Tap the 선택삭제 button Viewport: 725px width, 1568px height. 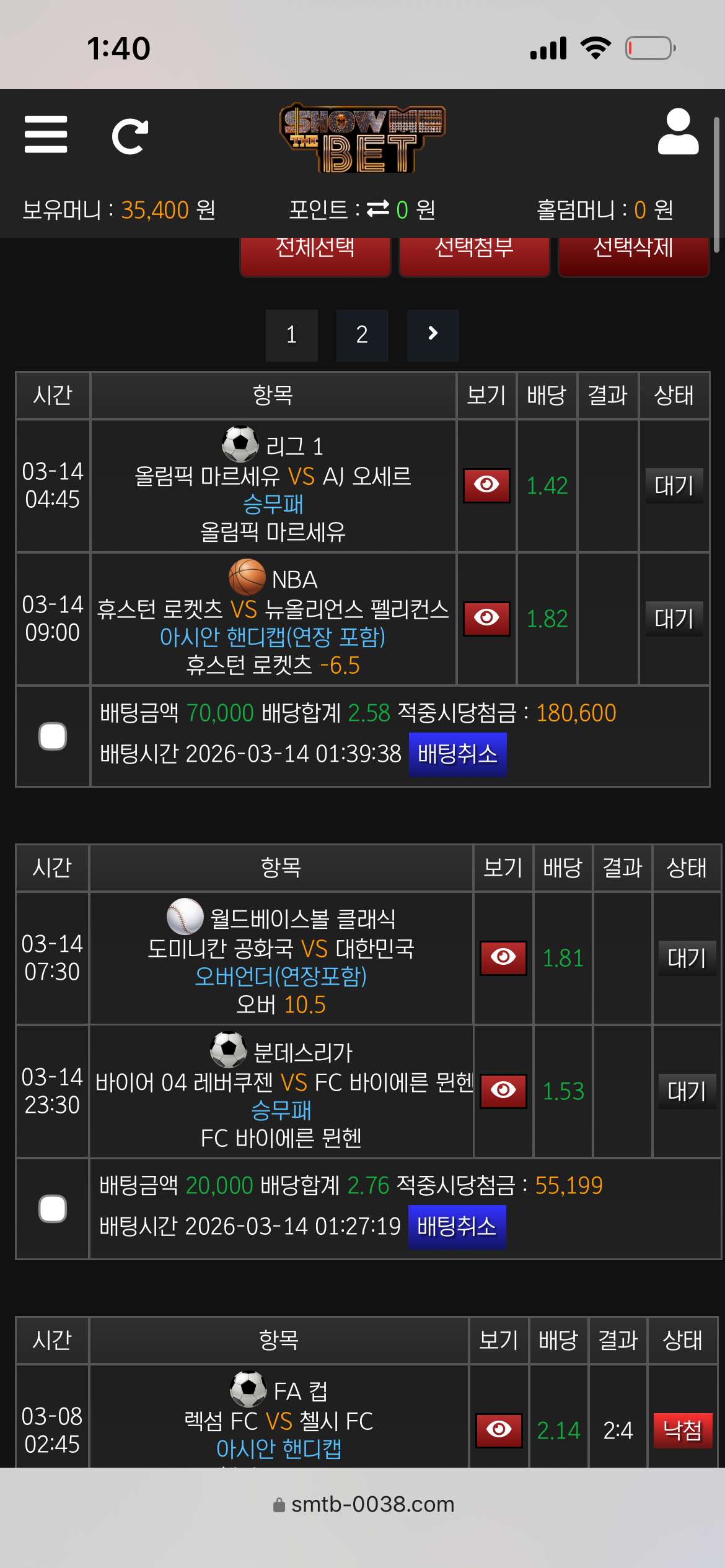(633, 254)
